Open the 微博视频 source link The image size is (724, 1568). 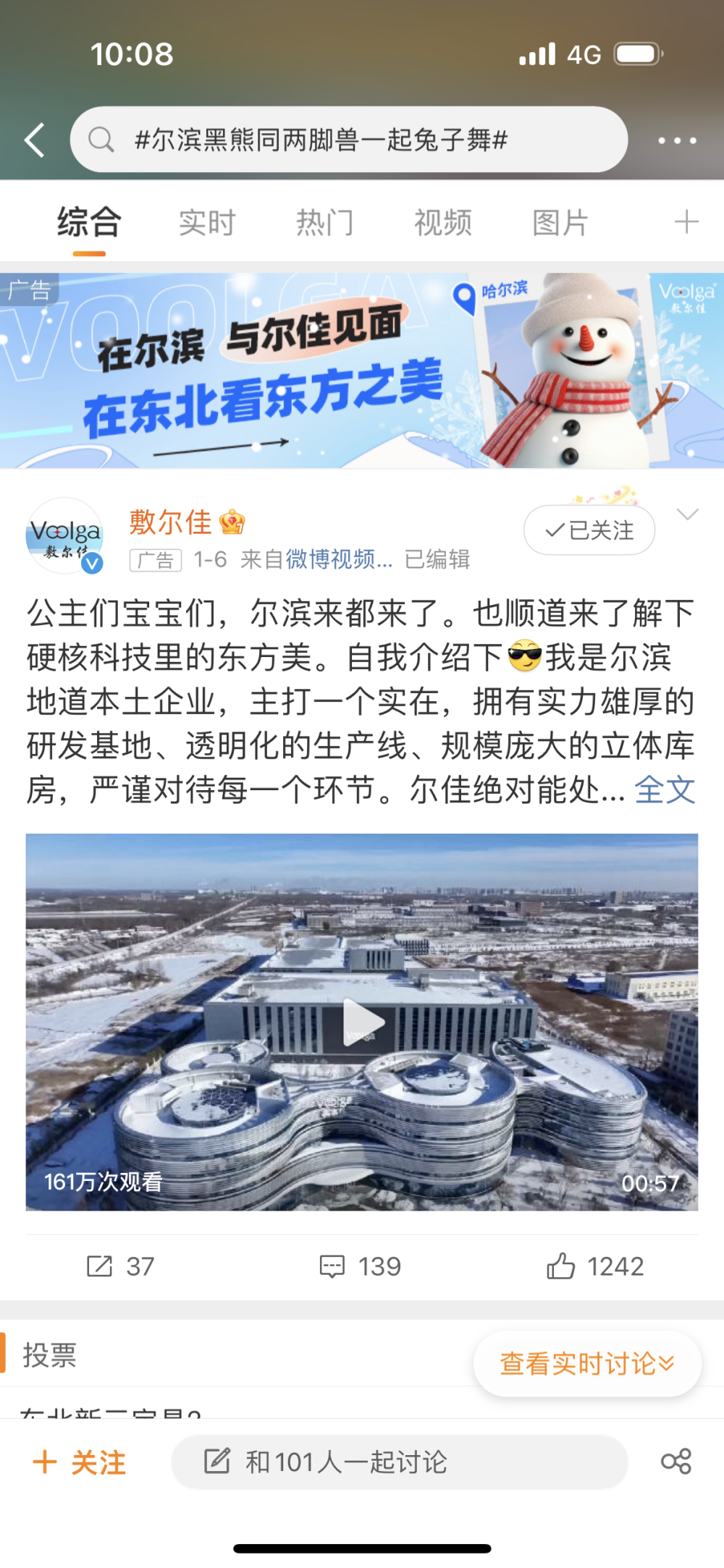pos(338,559)
